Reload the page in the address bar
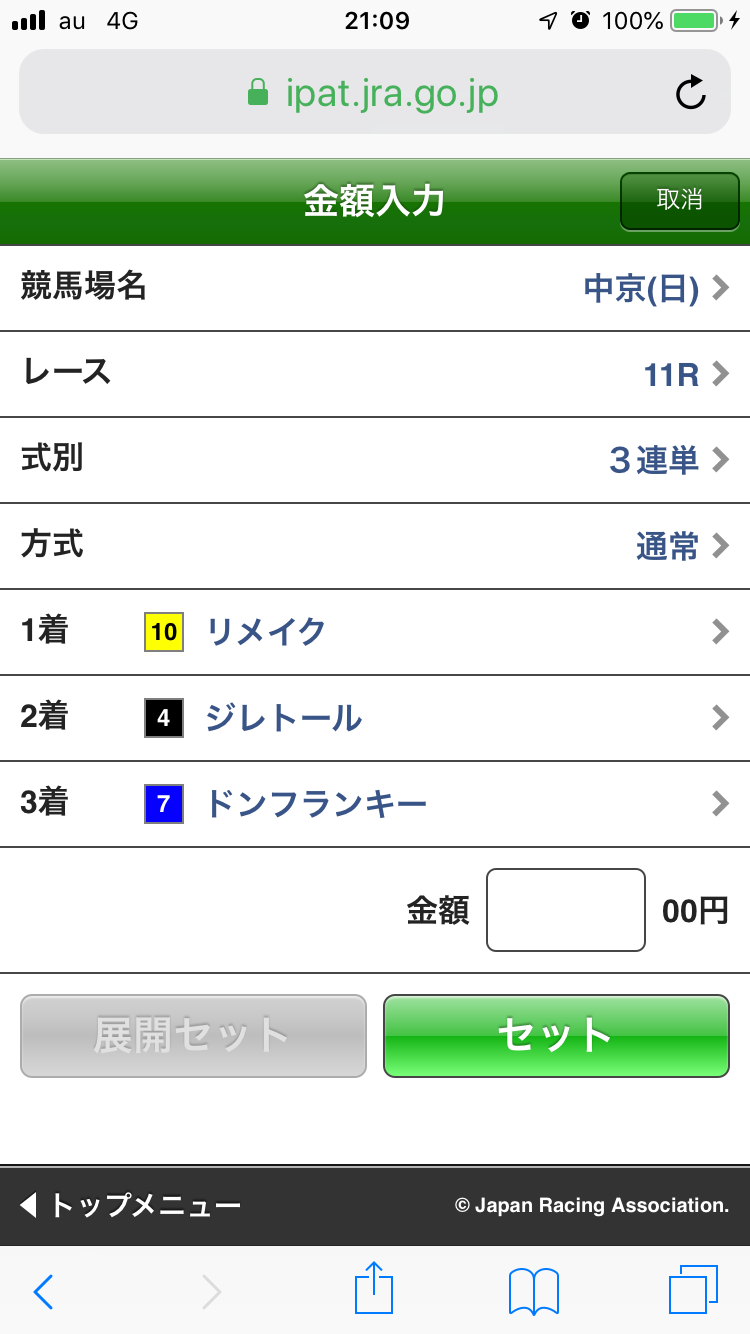This screenshot has height=1334, width=750. tap(690, 94)
